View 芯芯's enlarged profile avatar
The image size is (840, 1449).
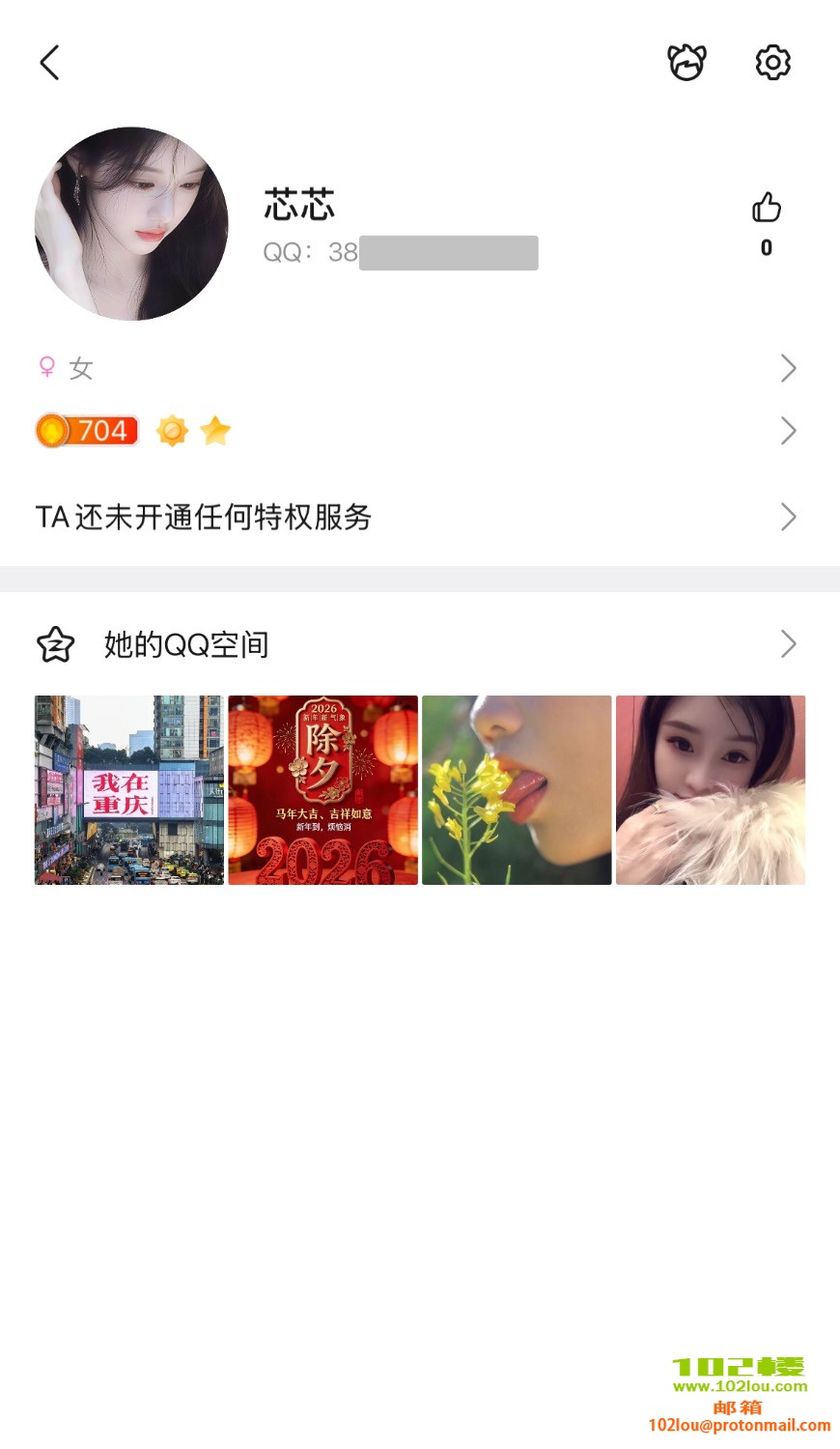coord(131,224)
